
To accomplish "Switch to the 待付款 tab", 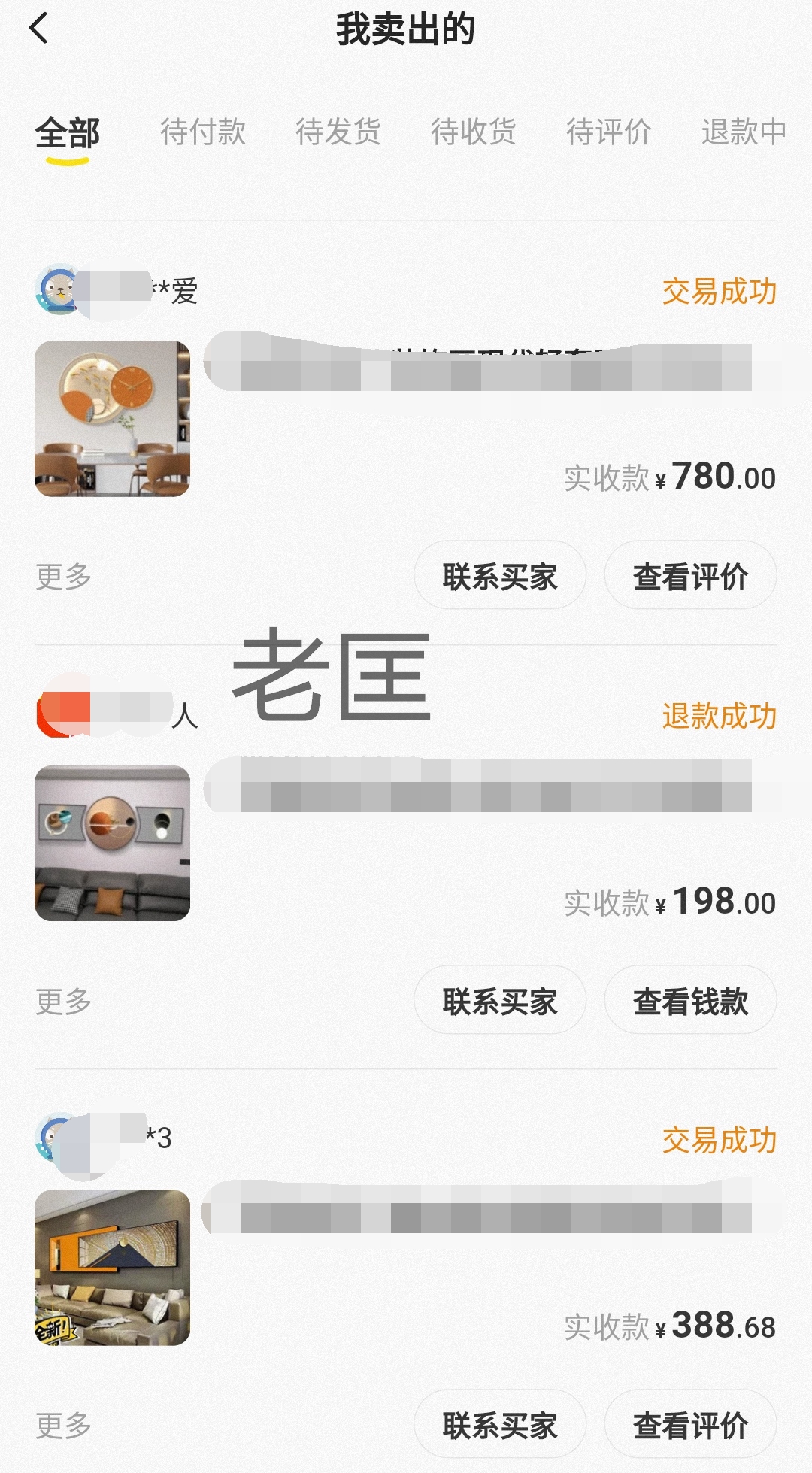I will (205, 132).
